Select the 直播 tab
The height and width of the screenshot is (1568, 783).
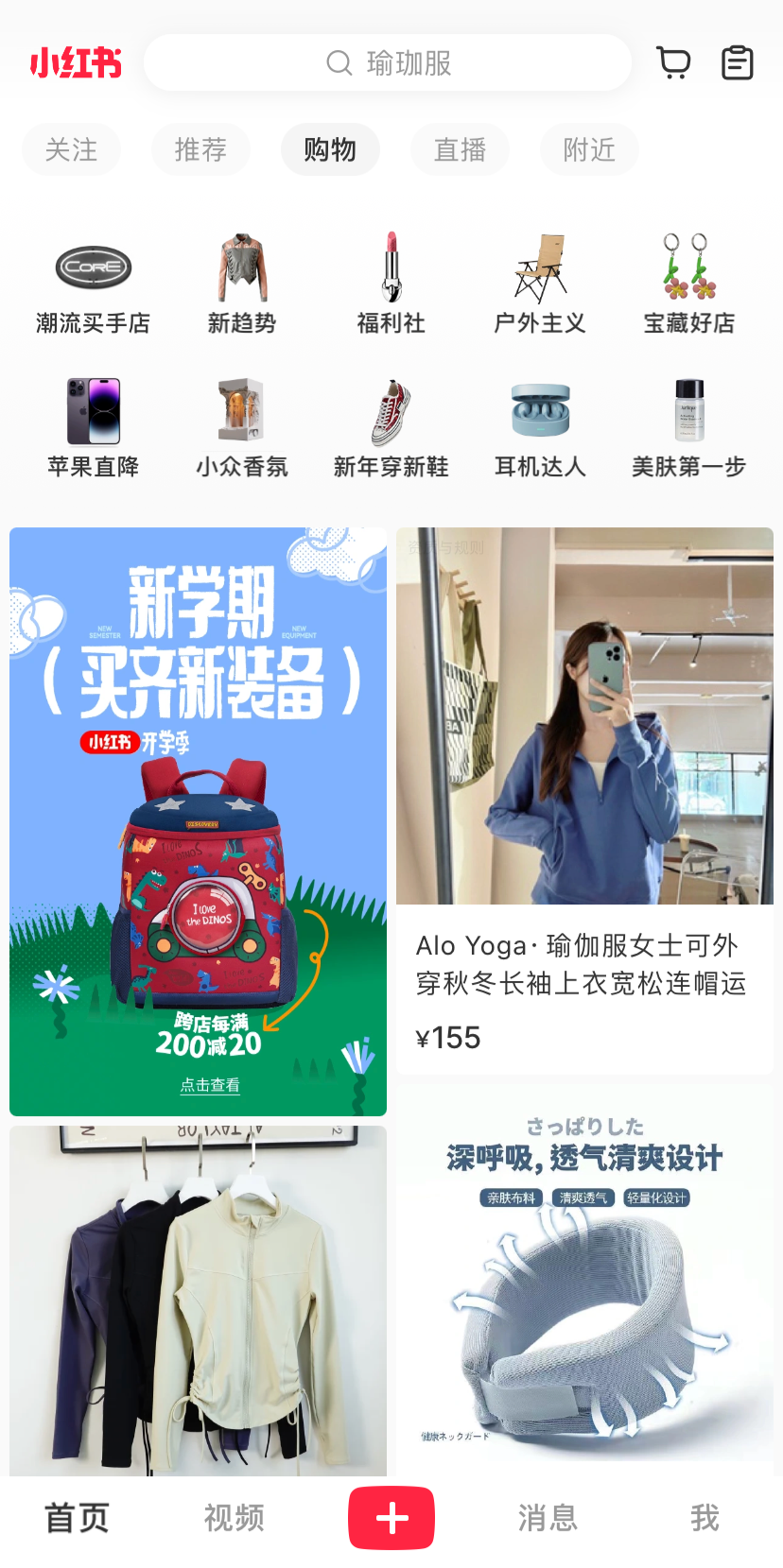(x=460, y=149)
